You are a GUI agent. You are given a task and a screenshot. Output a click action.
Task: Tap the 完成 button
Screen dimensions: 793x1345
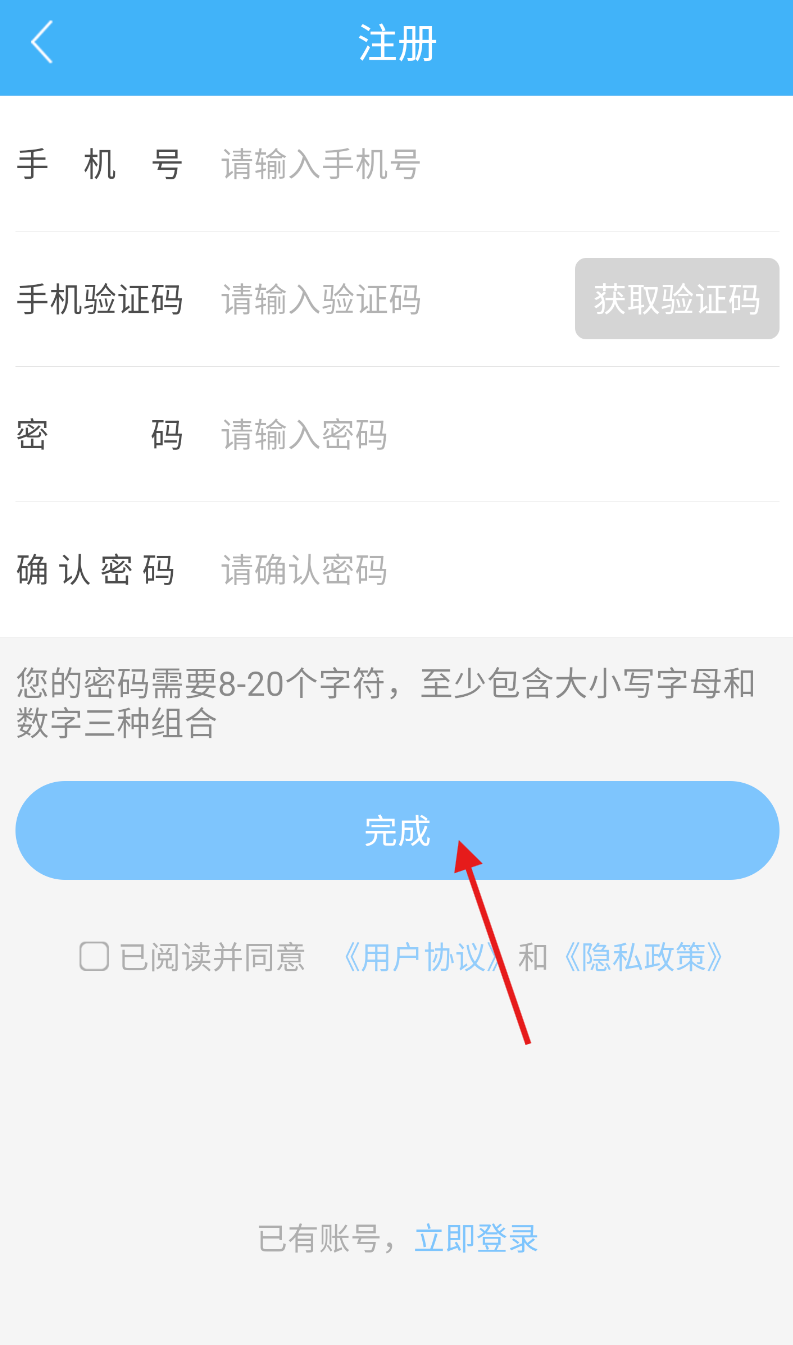397,830
